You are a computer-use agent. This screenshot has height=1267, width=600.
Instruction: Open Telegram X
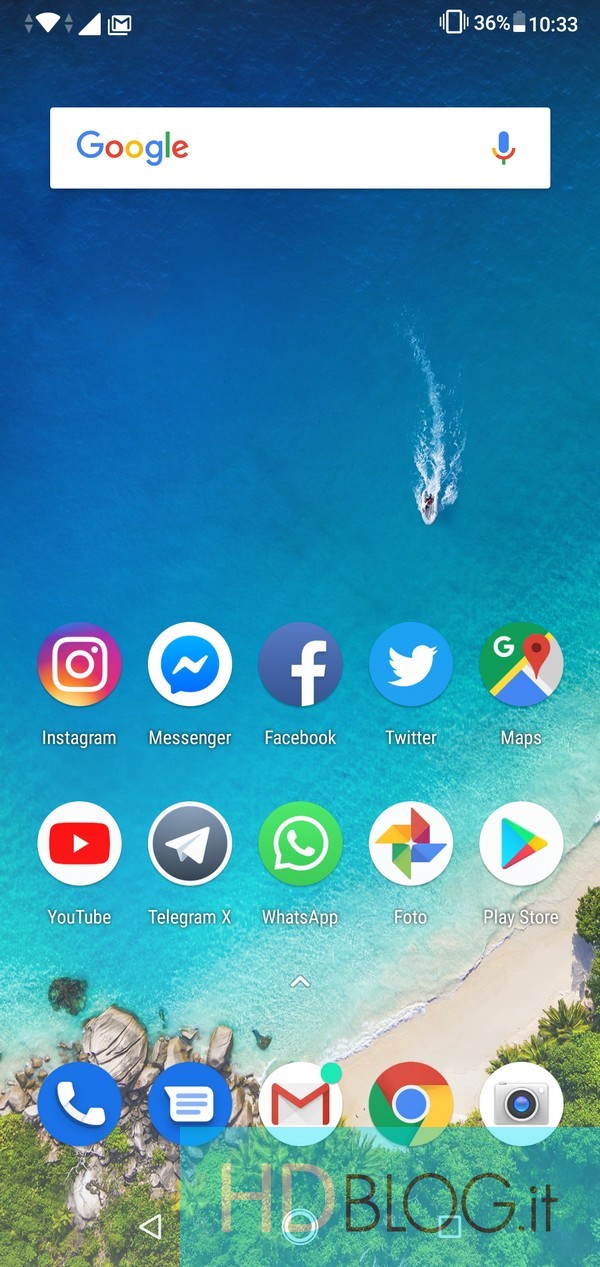point(190,844)
